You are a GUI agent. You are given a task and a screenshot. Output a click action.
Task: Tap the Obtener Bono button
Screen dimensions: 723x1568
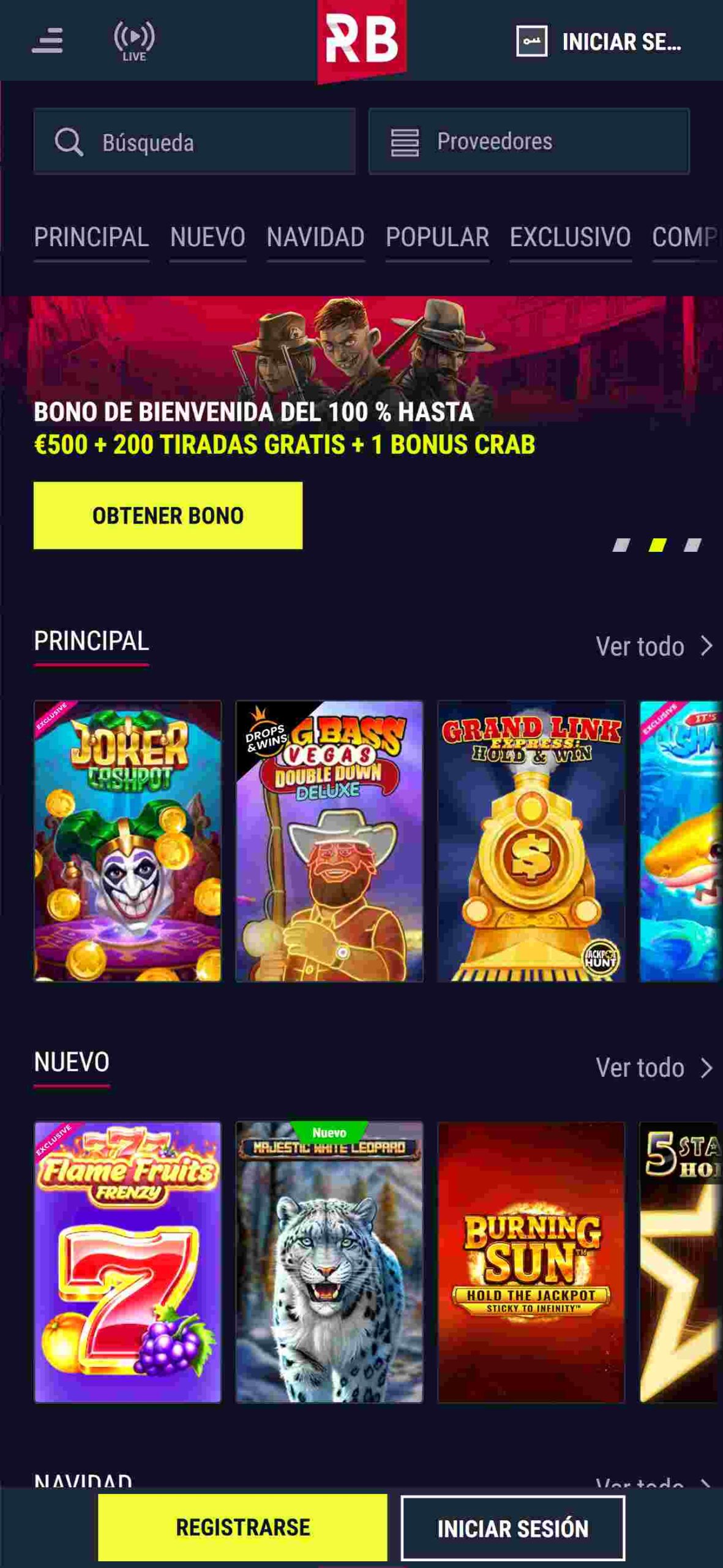[x=168, y=515]
